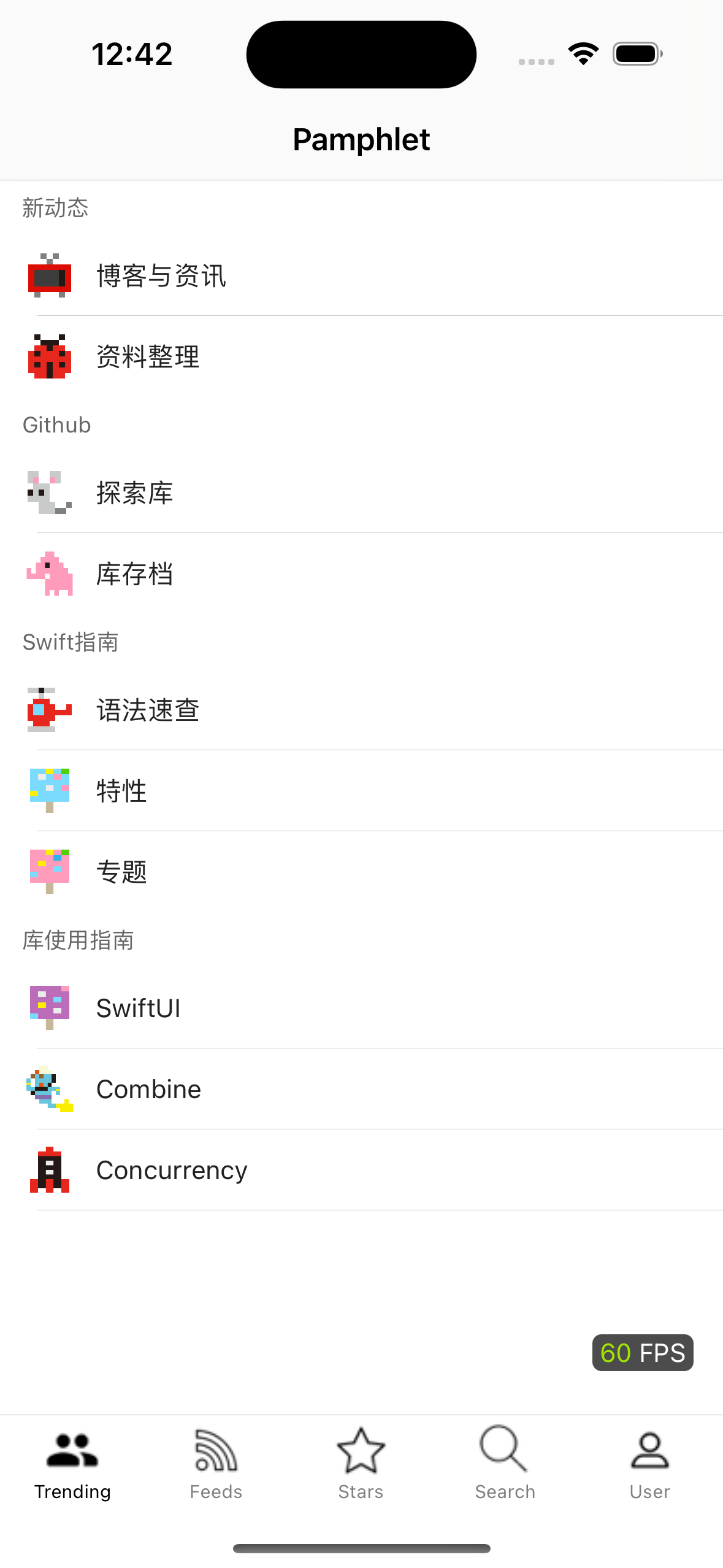Open the Concurrency guide

coord(361,1170)
